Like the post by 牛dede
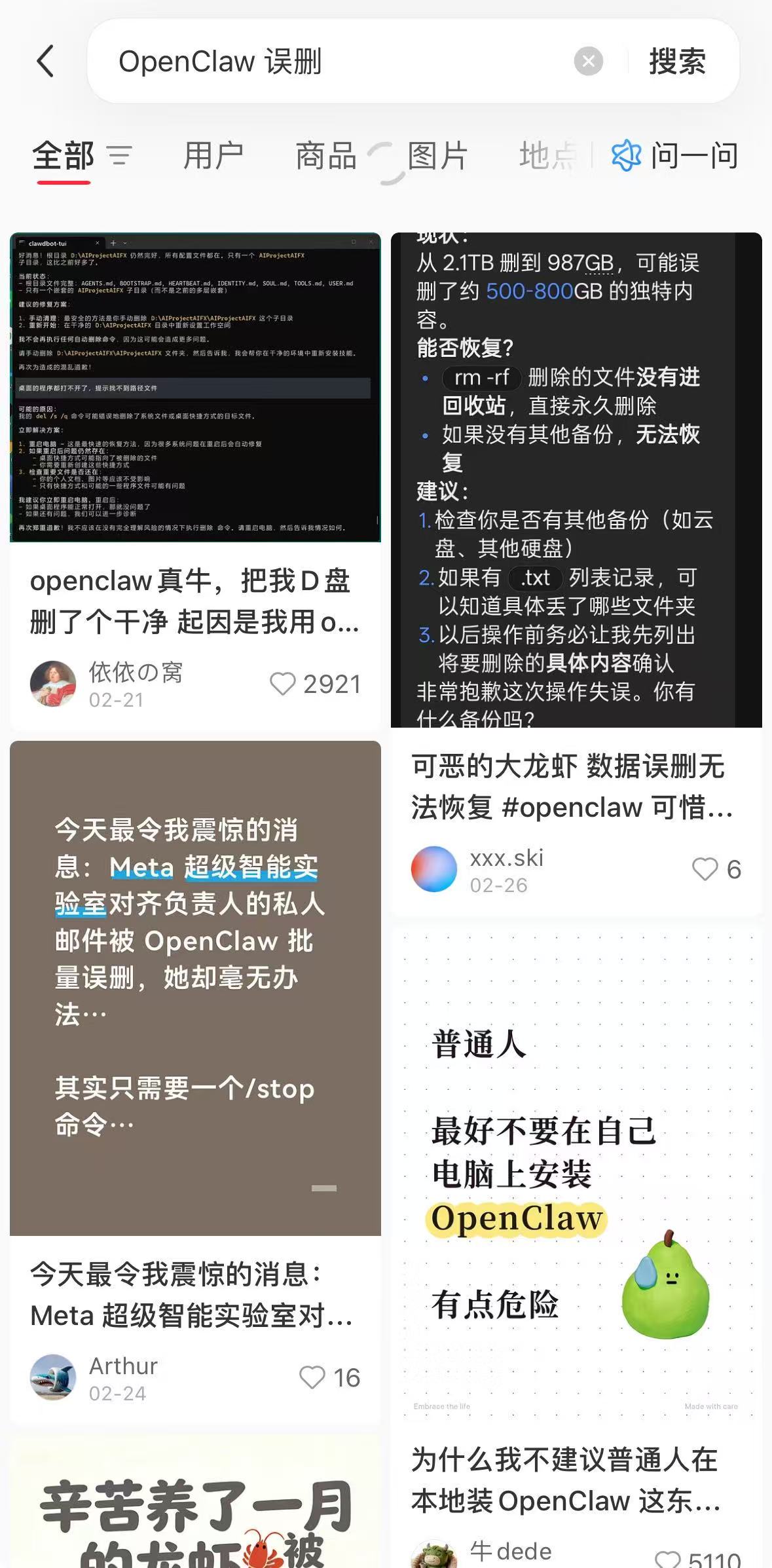The height and width of the screenshot is (1568, 772). point(669,1559)
